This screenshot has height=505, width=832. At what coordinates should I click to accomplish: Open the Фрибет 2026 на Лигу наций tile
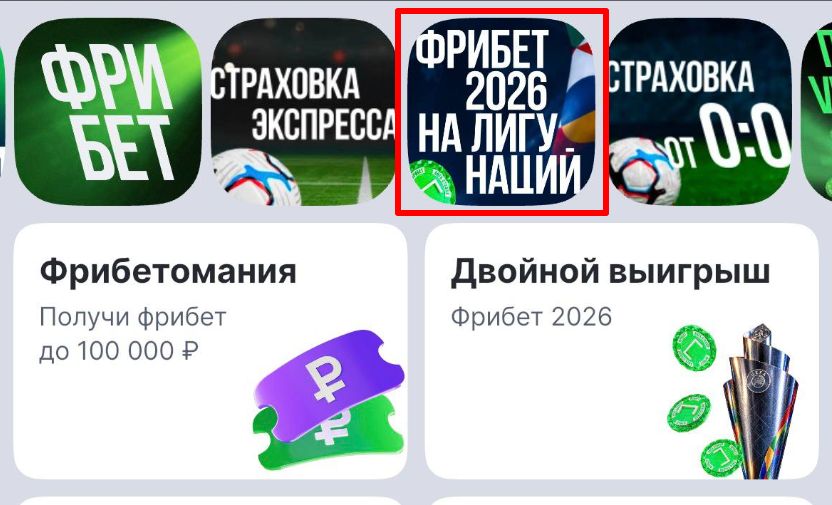click(x=502, y=112)
